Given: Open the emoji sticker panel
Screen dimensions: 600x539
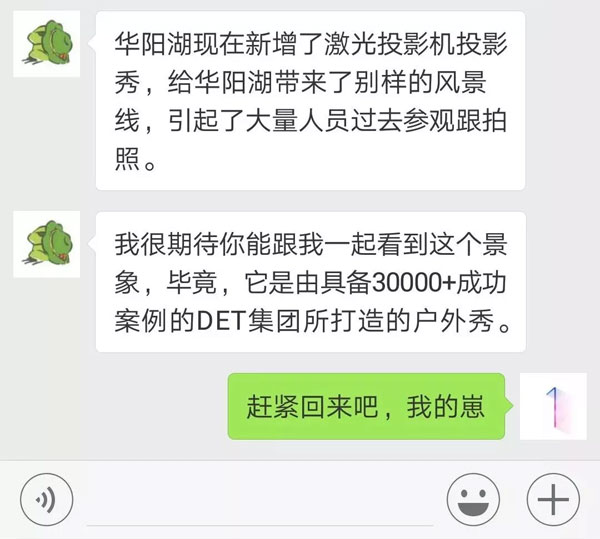Looking at the screenshot, I should tap(473, 499).
